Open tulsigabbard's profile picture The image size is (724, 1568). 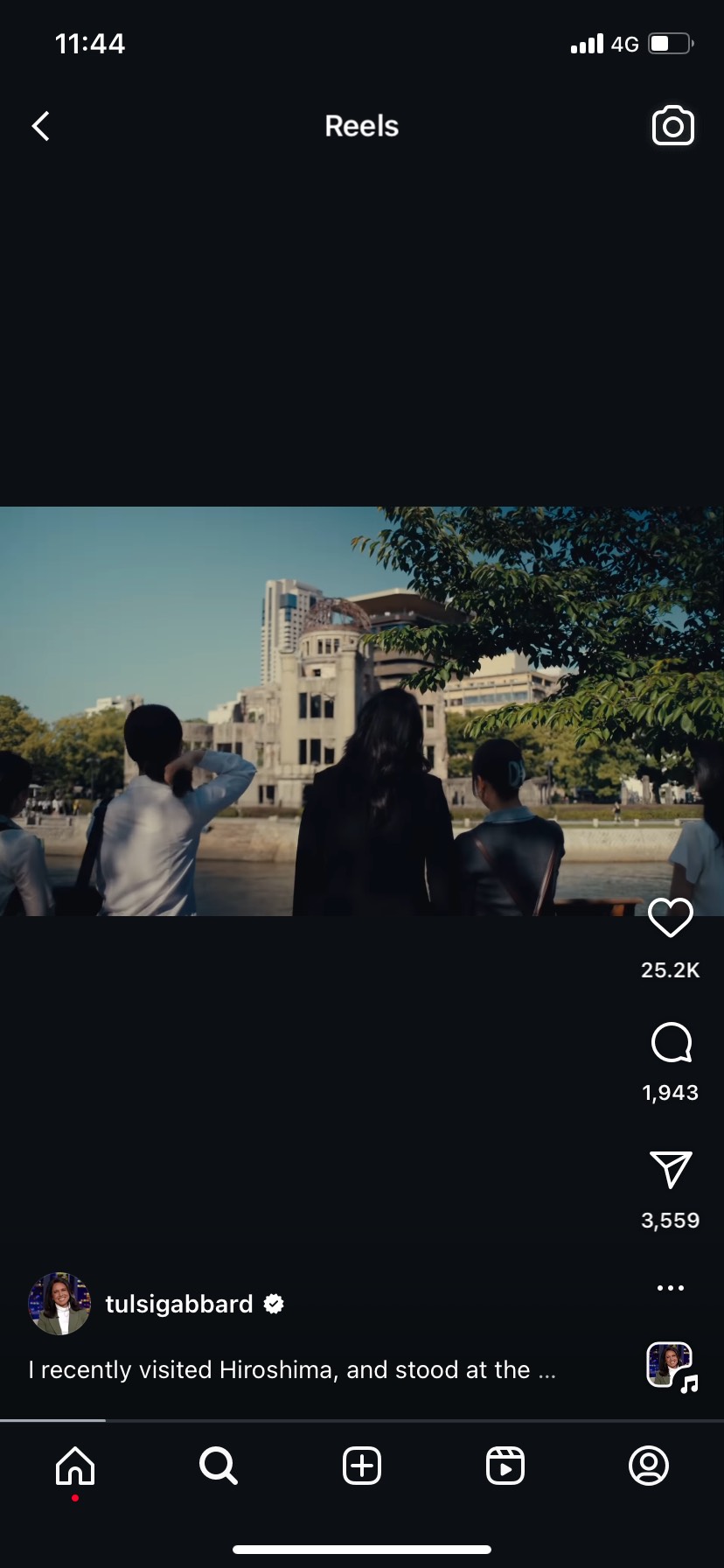[x=59, y=1304]
